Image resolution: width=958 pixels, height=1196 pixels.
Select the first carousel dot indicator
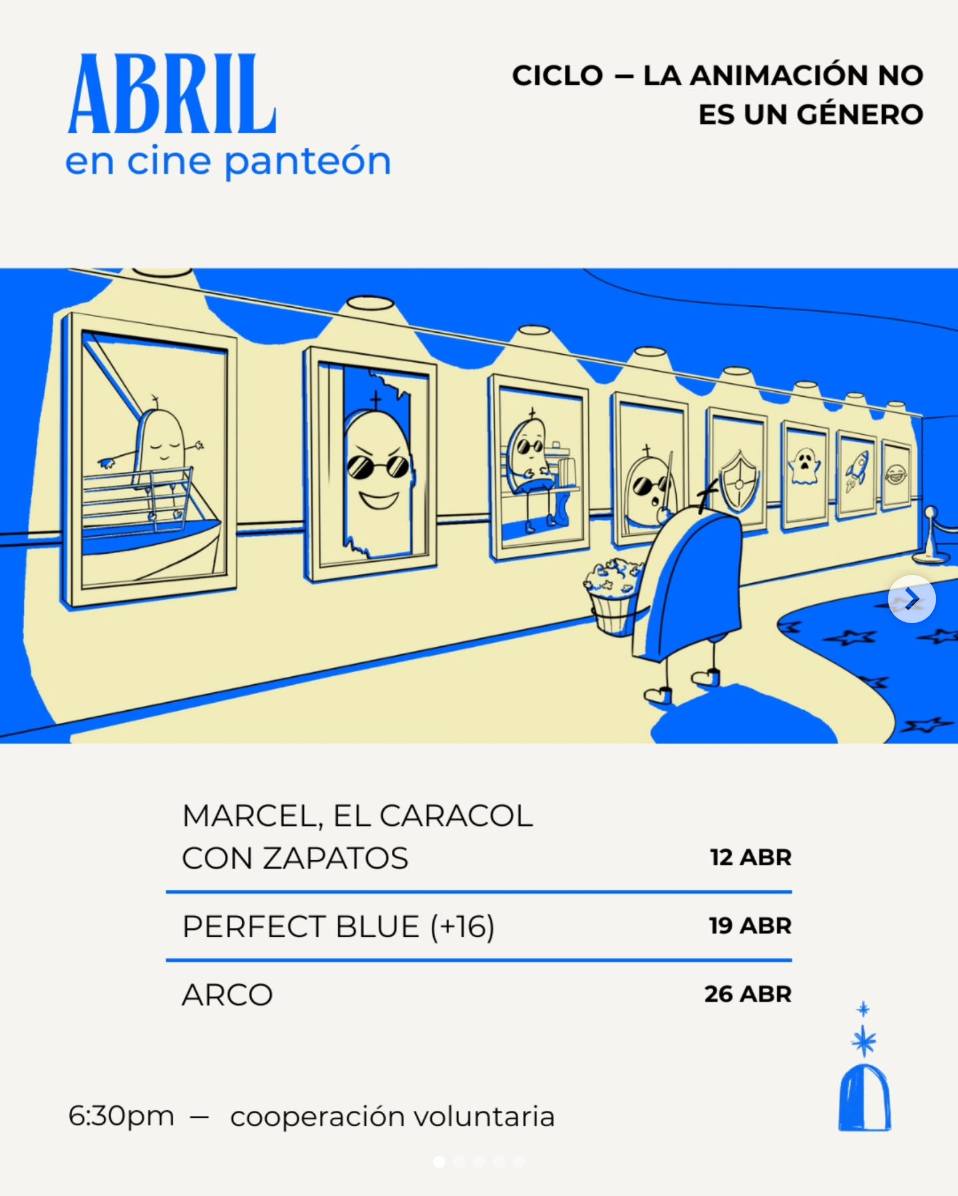pos(439,1162)
